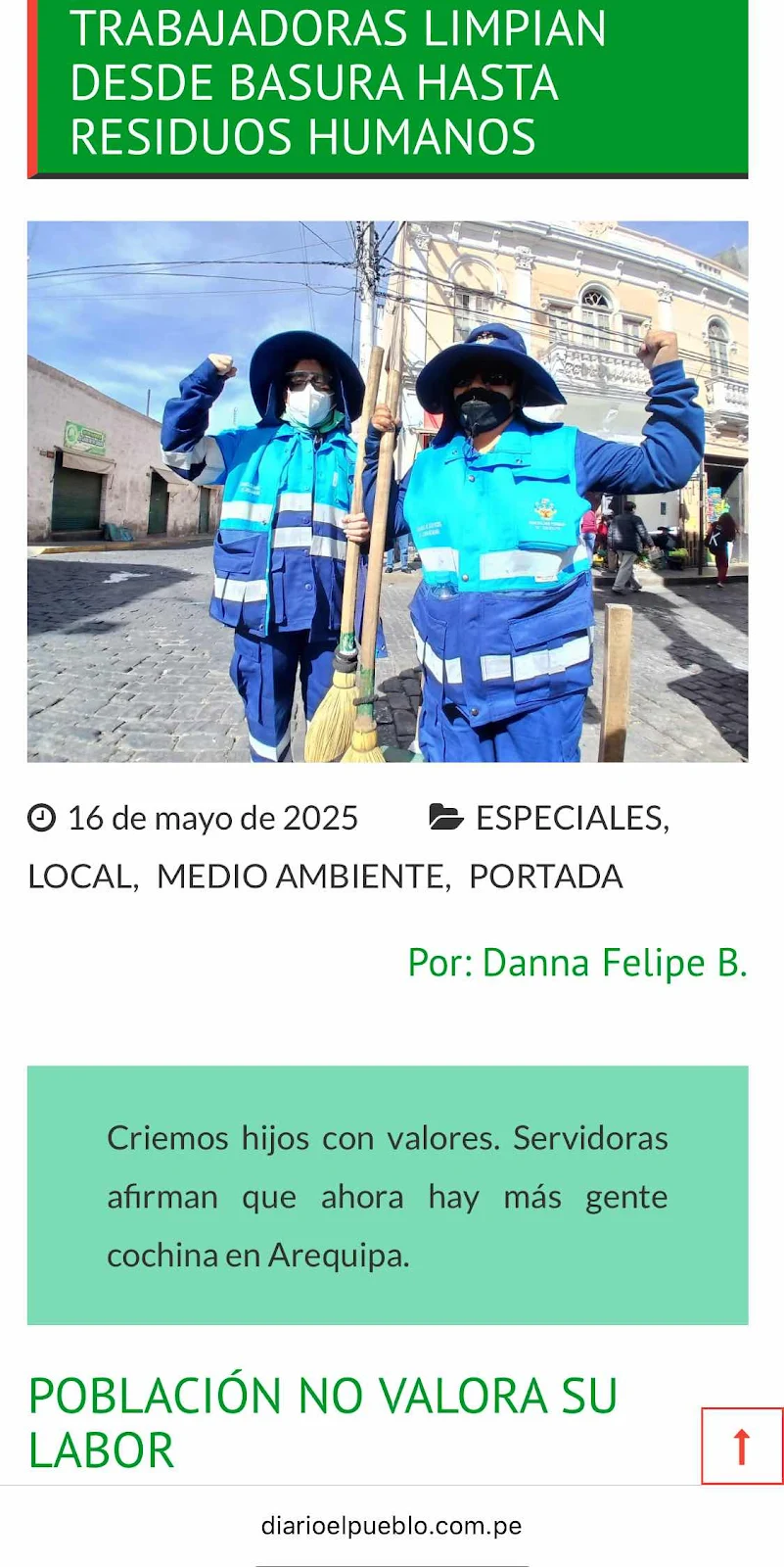Go to the PORTADA category
Screen dimensions: 784x1567
pos(545,877)
